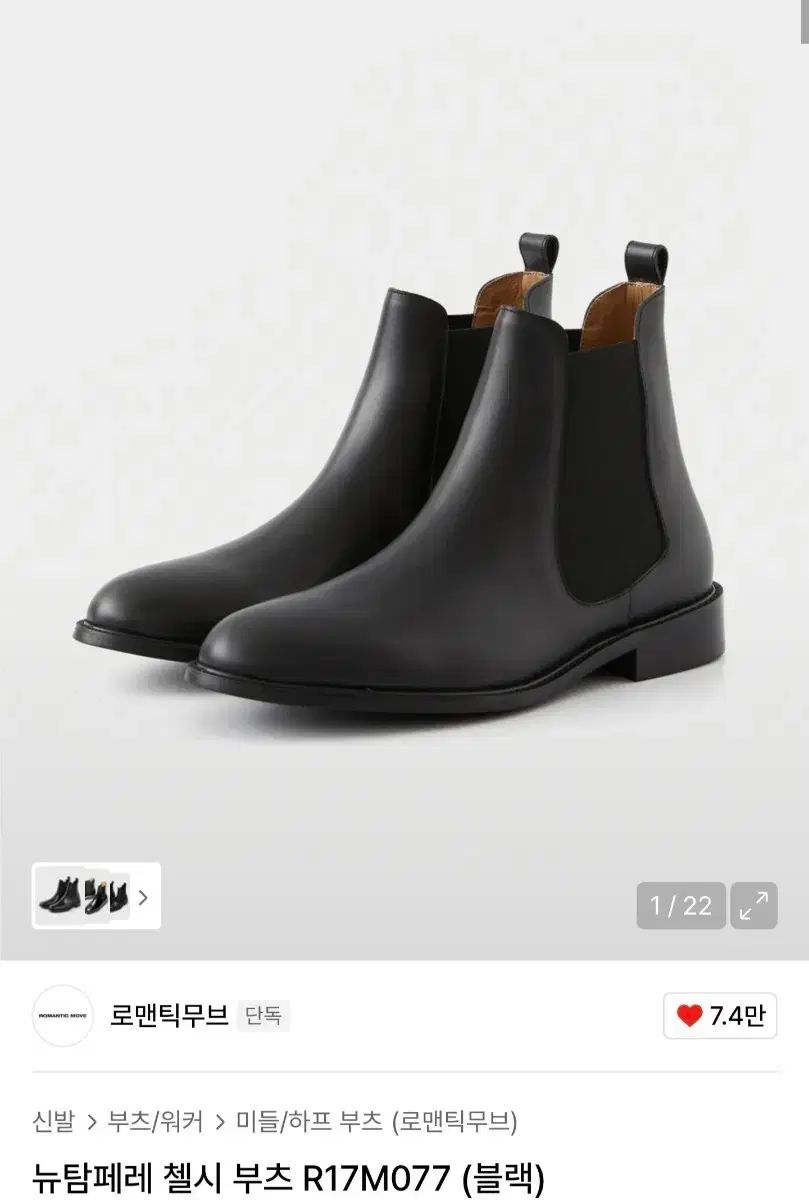The height and width of the screenshot is (1200, 809).
Task: Open the product image thumbnail strip
Action: click(x=96, y=896)
